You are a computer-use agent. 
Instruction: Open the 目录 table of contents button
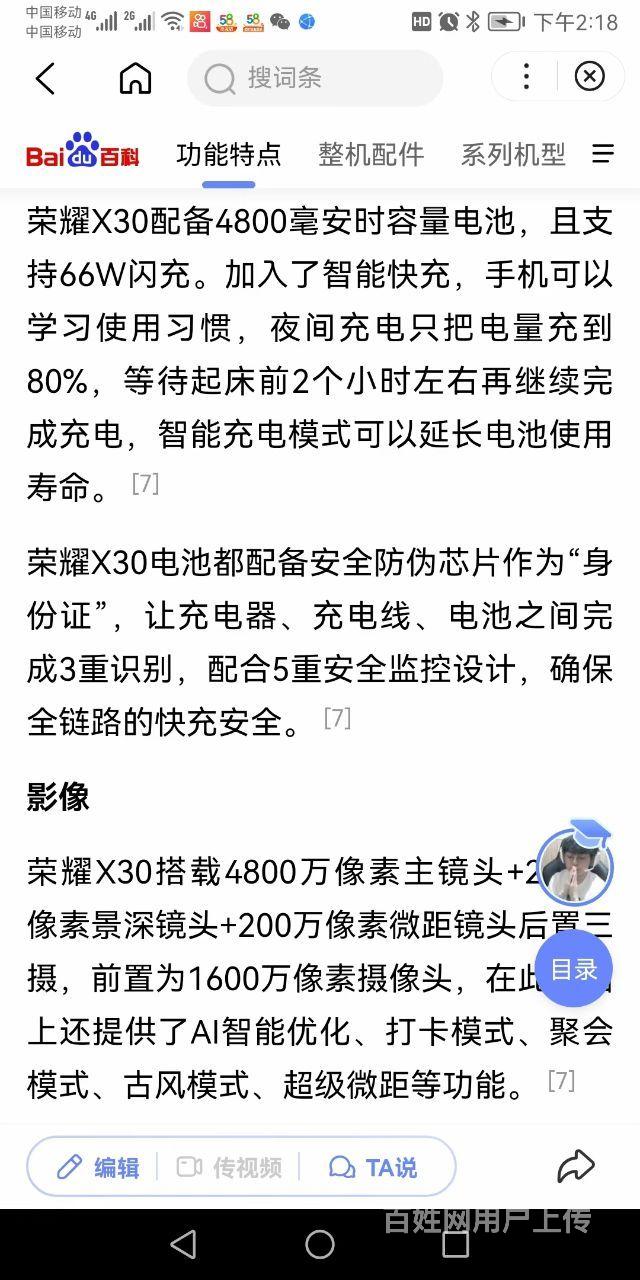coord(574,968)
